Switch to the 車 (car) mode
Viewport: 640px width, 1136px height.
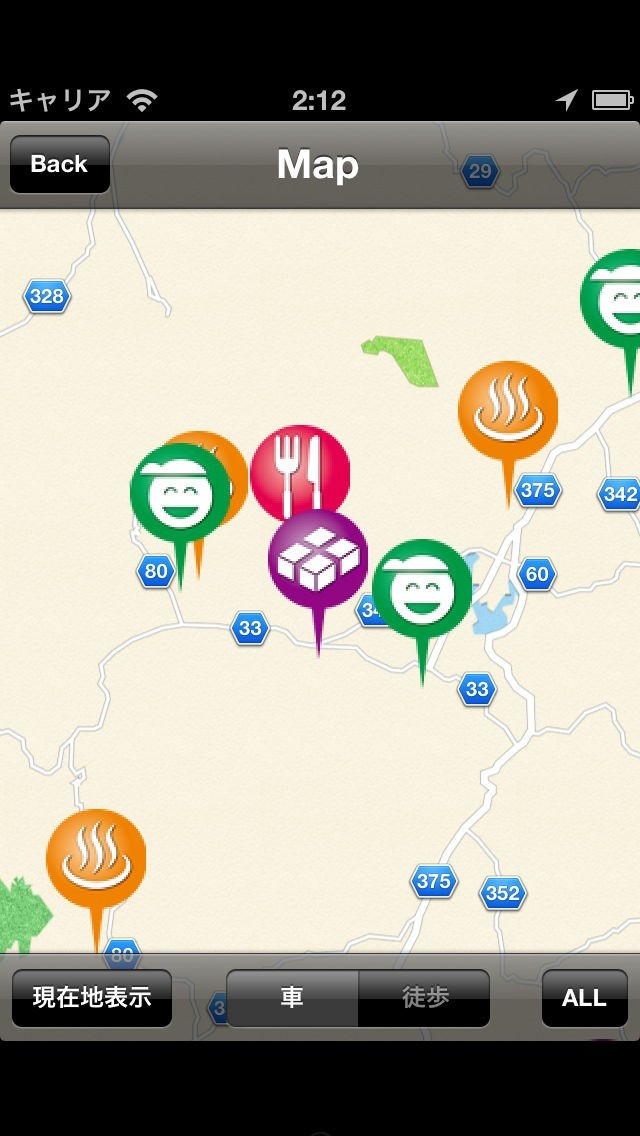click(292, 997)
